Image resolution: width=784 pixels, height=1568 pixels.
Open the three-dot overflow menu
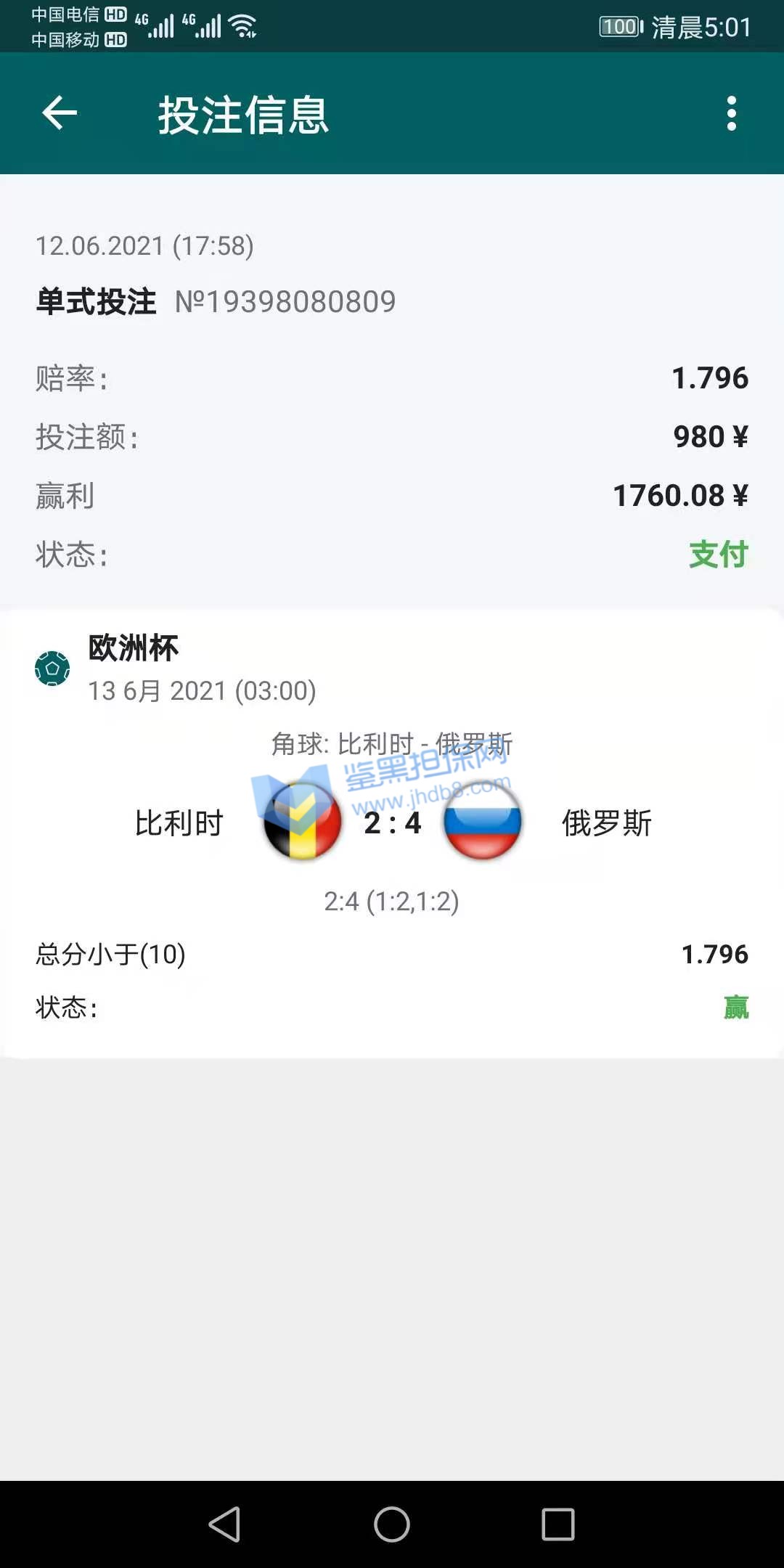tap(731, 114)
